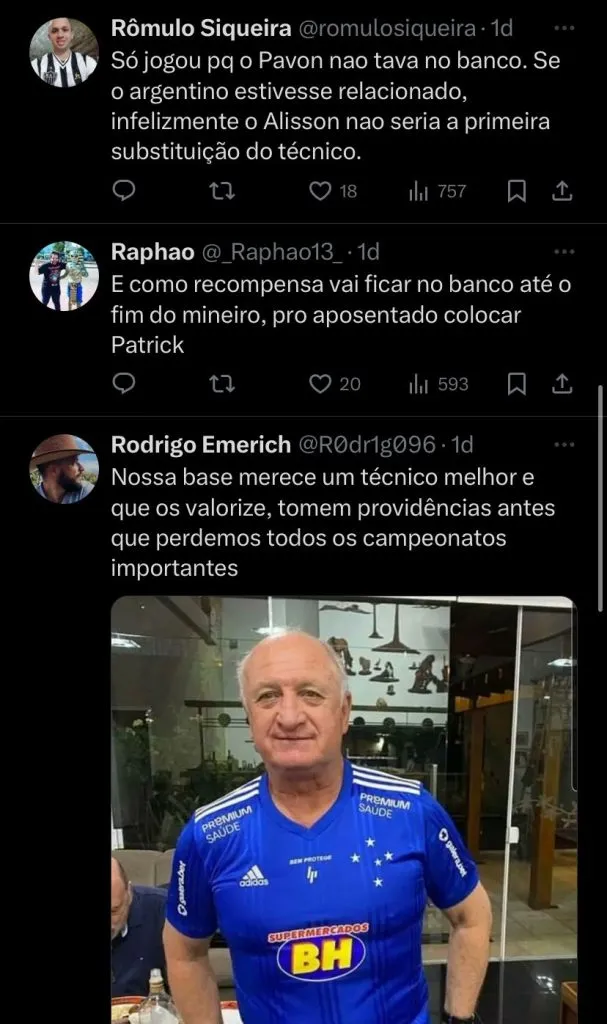The image size is (607, 1024).
Task: Like Rômulo Siqueira's tweet
Action: pos(320,190)
